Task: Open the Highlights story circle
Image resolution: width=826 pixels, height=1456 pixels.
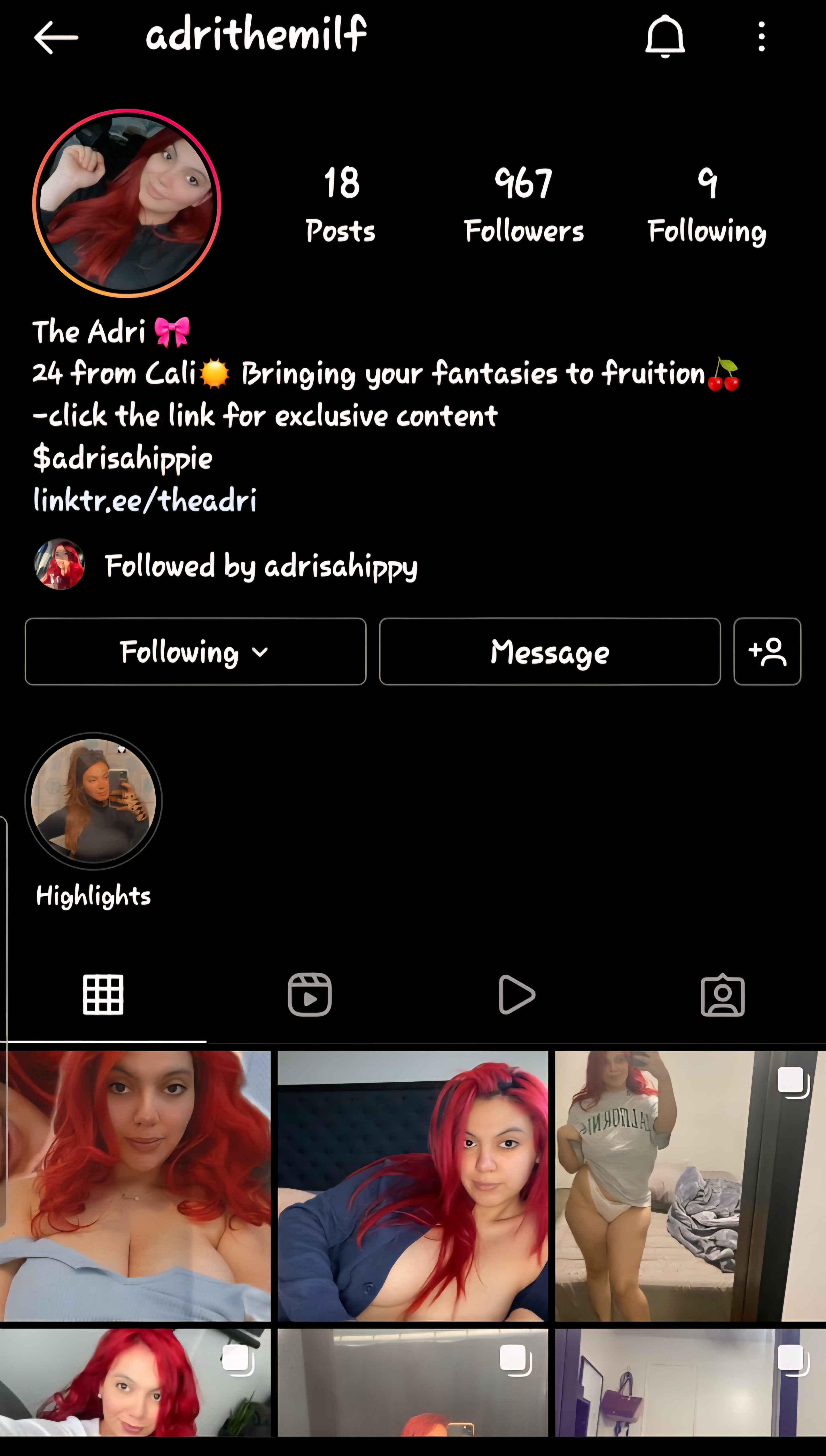Action: (x=93, y=801)
